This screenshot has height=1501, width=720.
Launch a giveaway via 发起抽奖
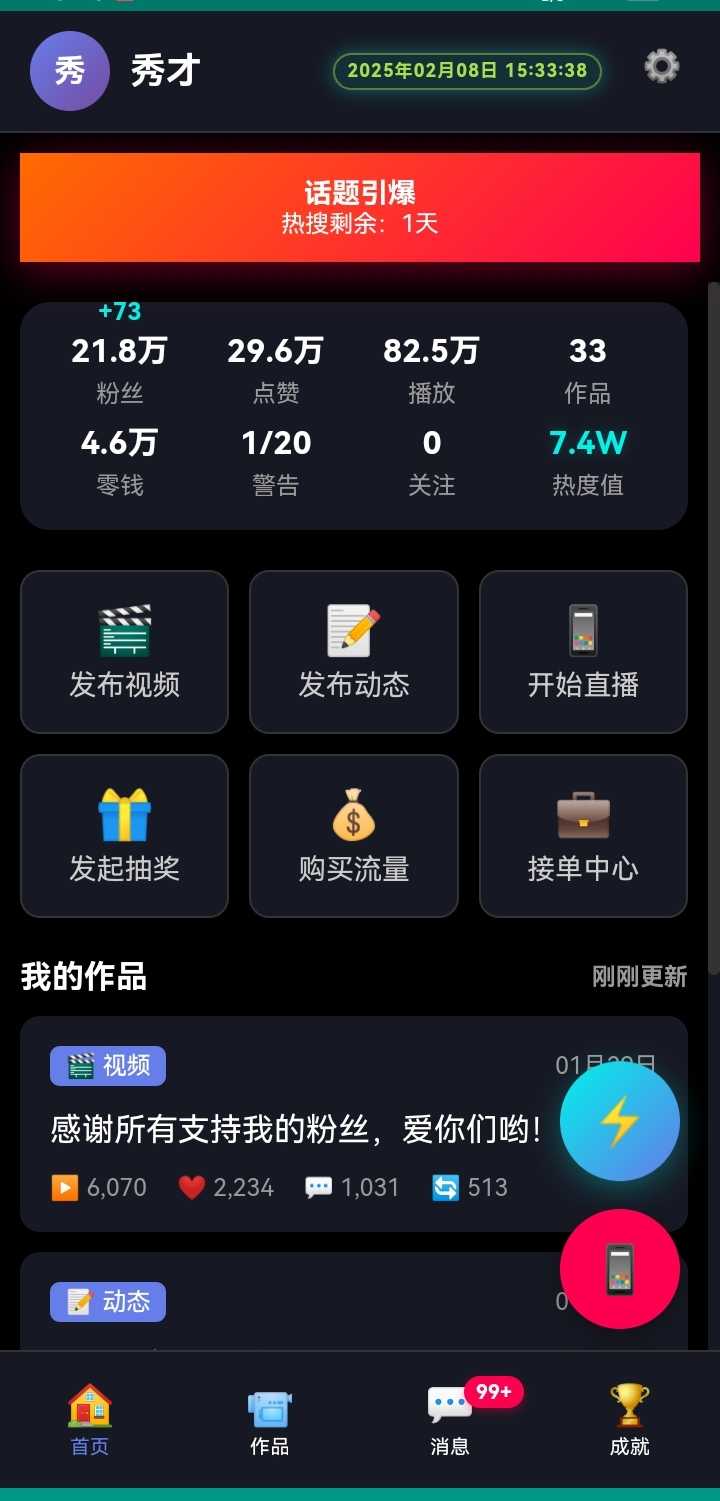click(124, 836)
